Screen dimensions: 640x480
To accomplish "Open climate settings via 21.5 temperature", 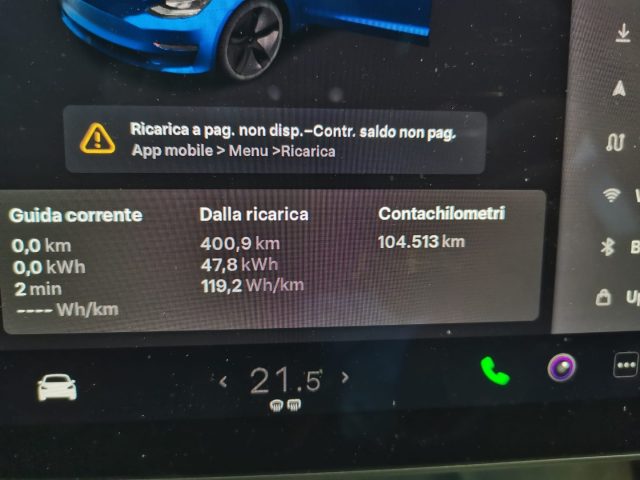I will pyautogui.click(x=285, y=380).
